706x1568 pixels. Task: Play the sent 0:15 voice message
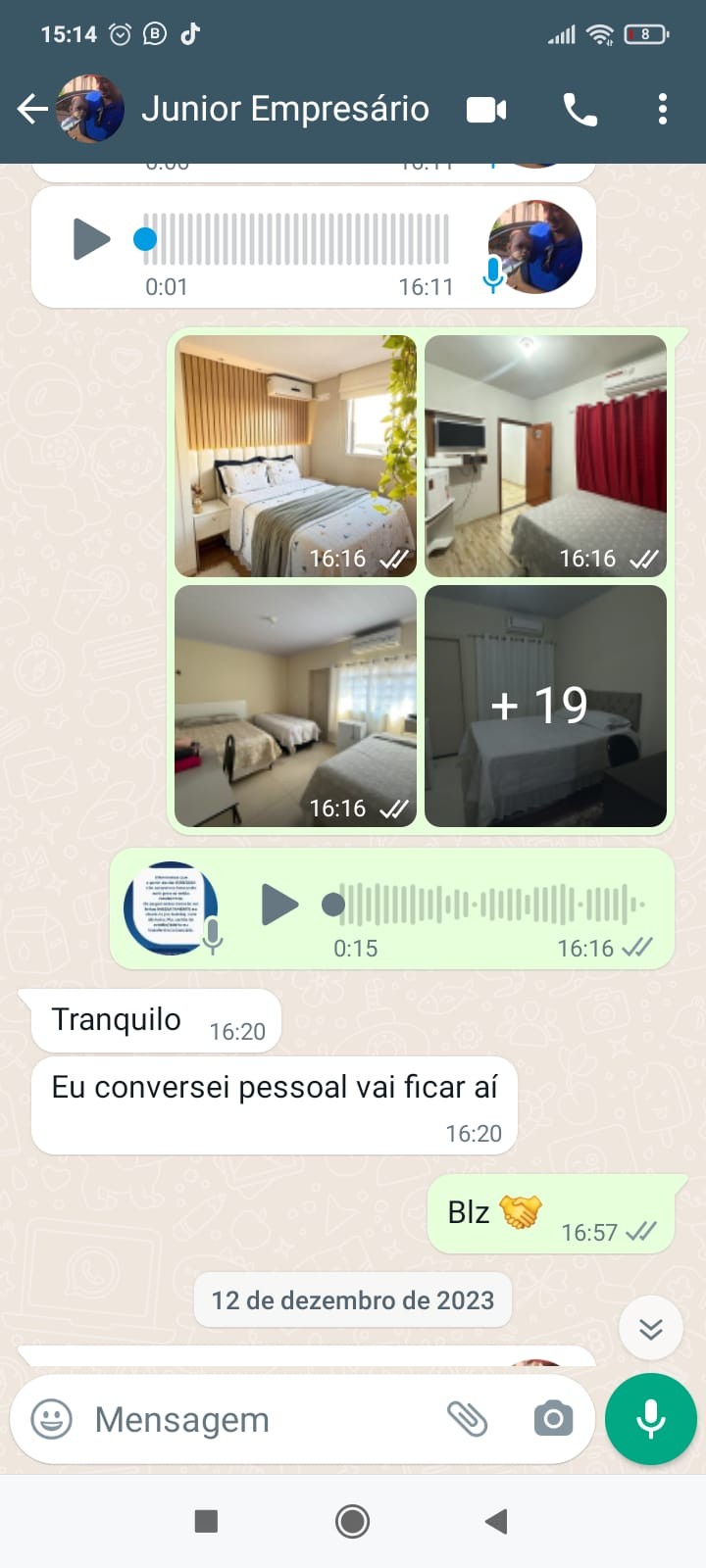279,904
